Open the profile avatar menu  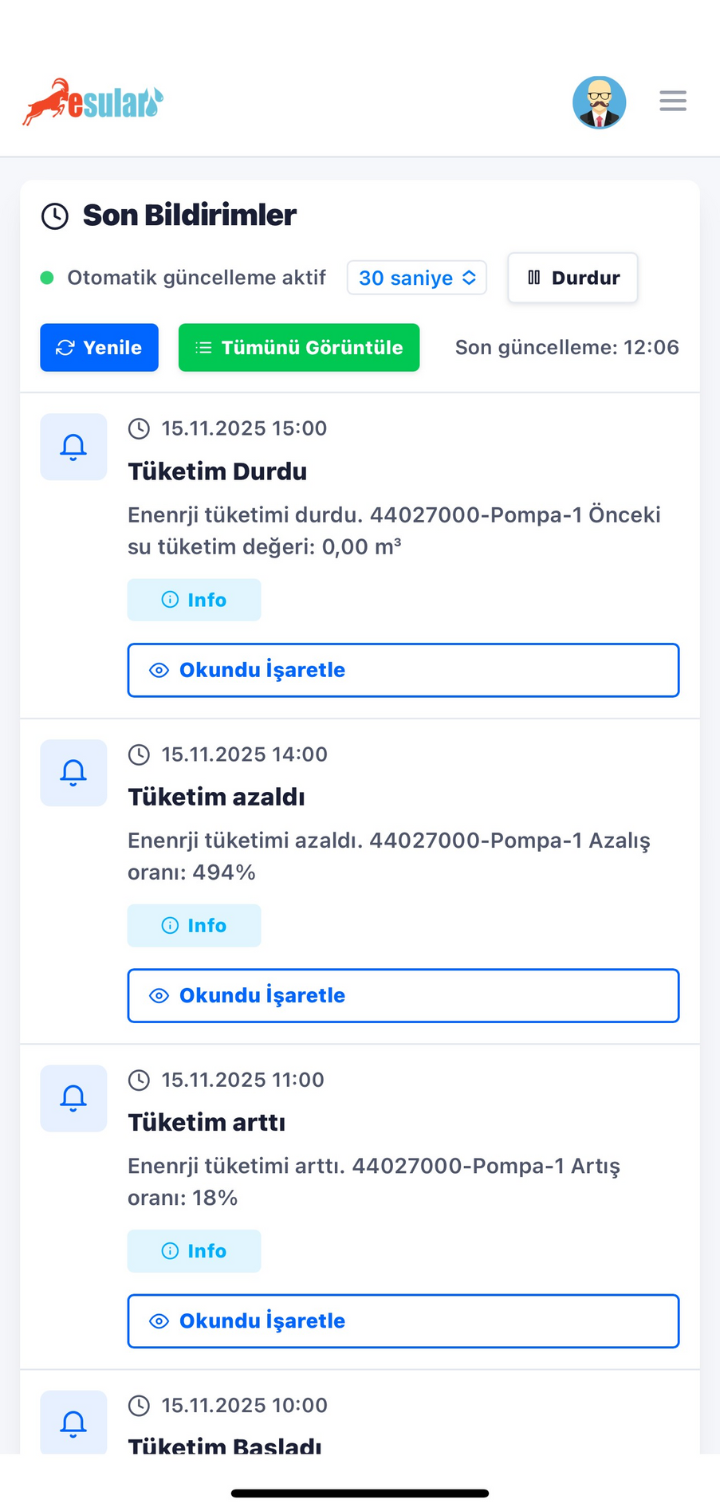599,101
